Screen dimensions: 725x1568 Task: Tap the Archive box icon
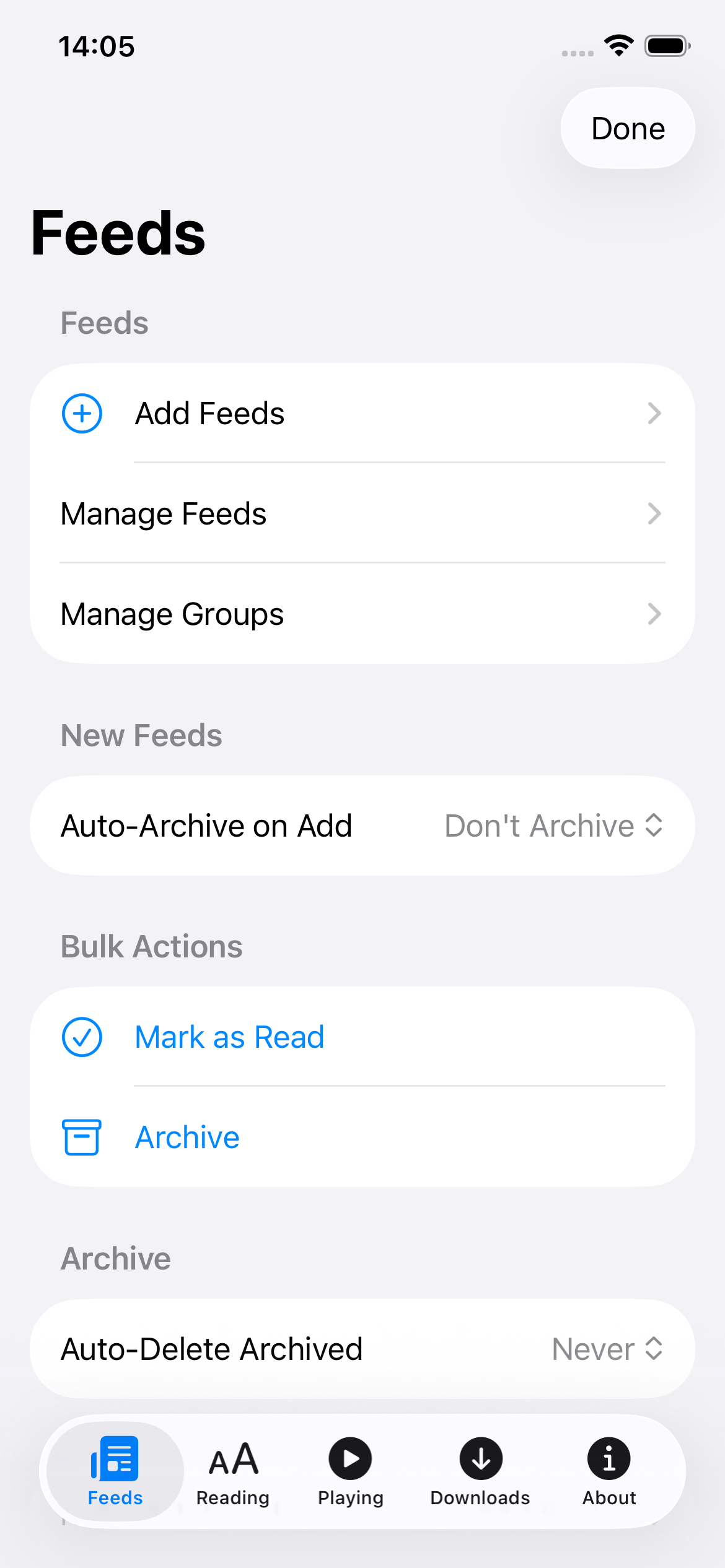click(x=81, y=1137)
